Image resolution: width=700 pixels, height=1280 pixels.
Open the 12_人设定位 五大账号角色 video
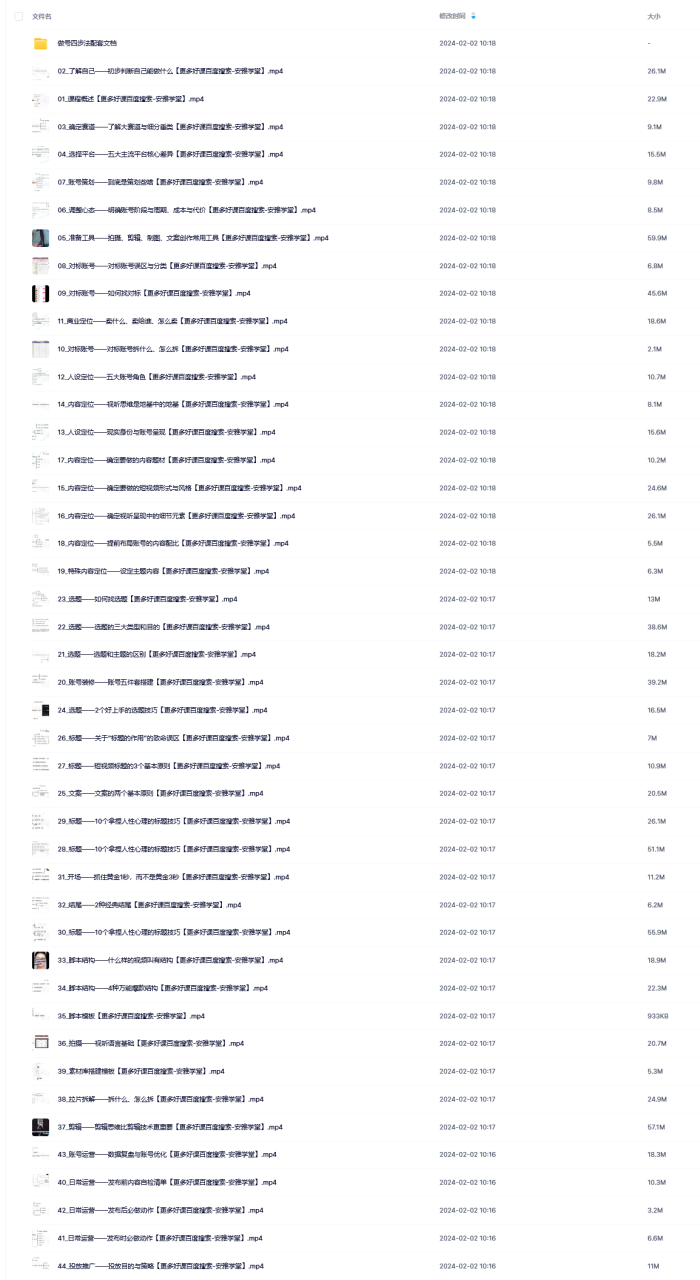(x=156, y=377)
